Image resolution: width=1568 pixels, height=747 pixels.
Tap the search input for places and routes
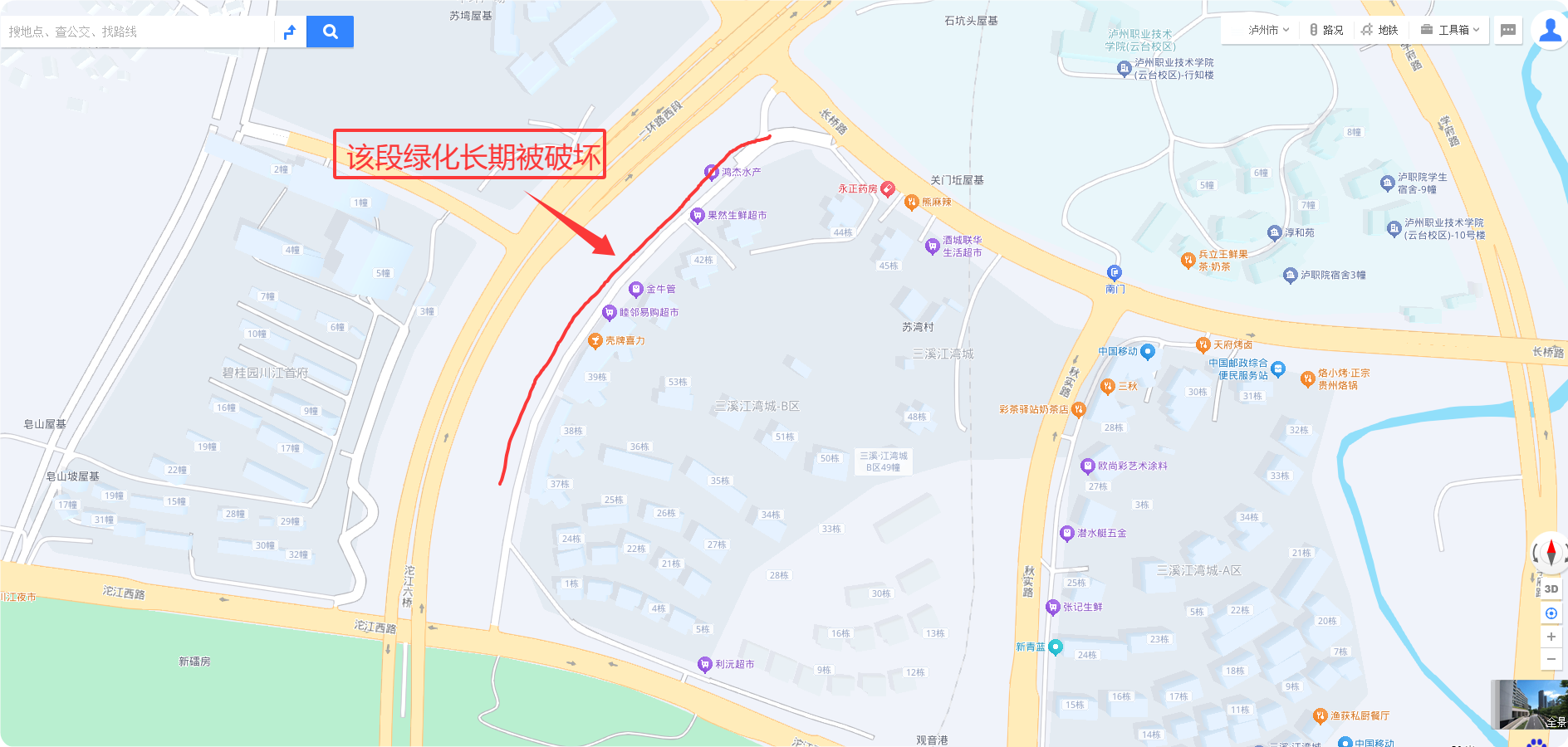click(137, 32)
